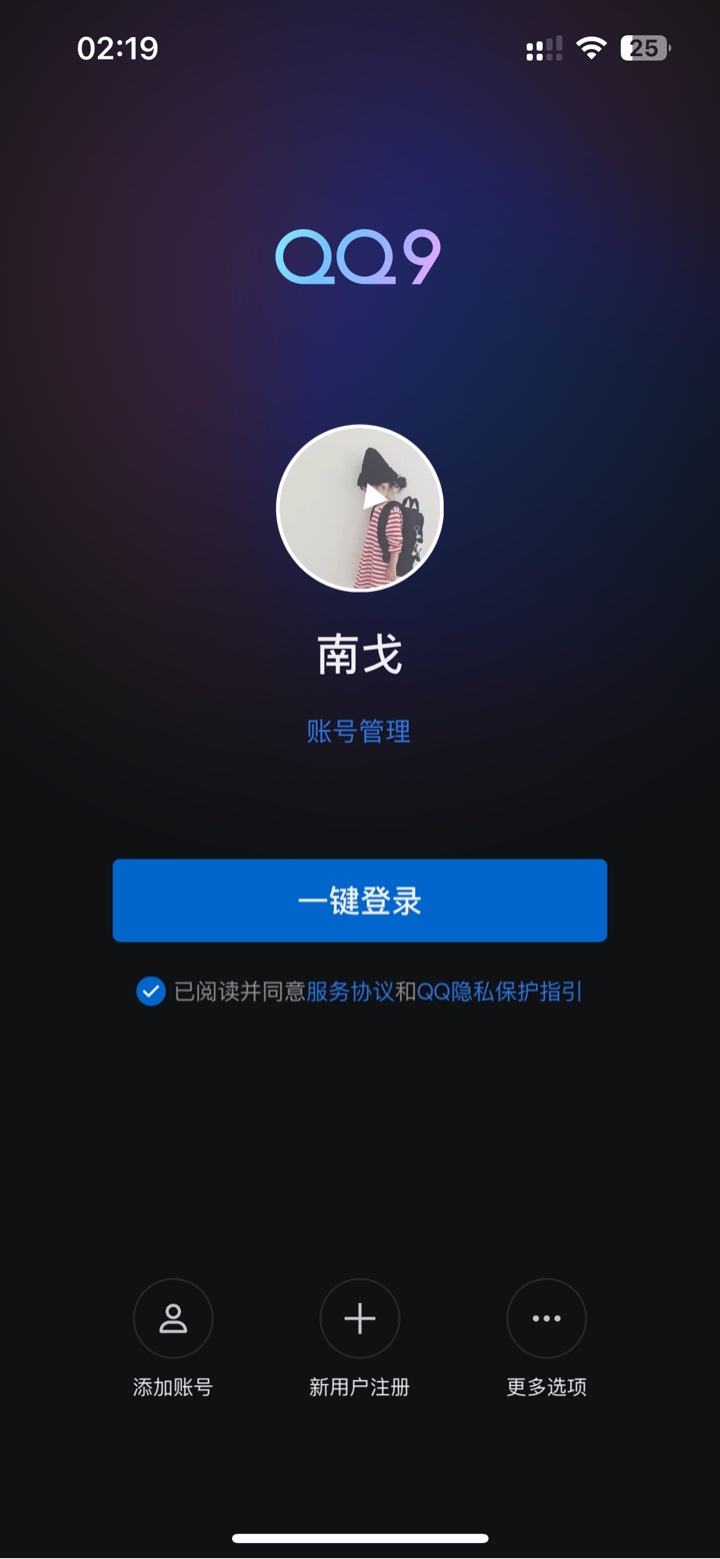Open 更多选项 more options
Image resolution: width=720 pixels, height=1559 pixels.
546,1319
